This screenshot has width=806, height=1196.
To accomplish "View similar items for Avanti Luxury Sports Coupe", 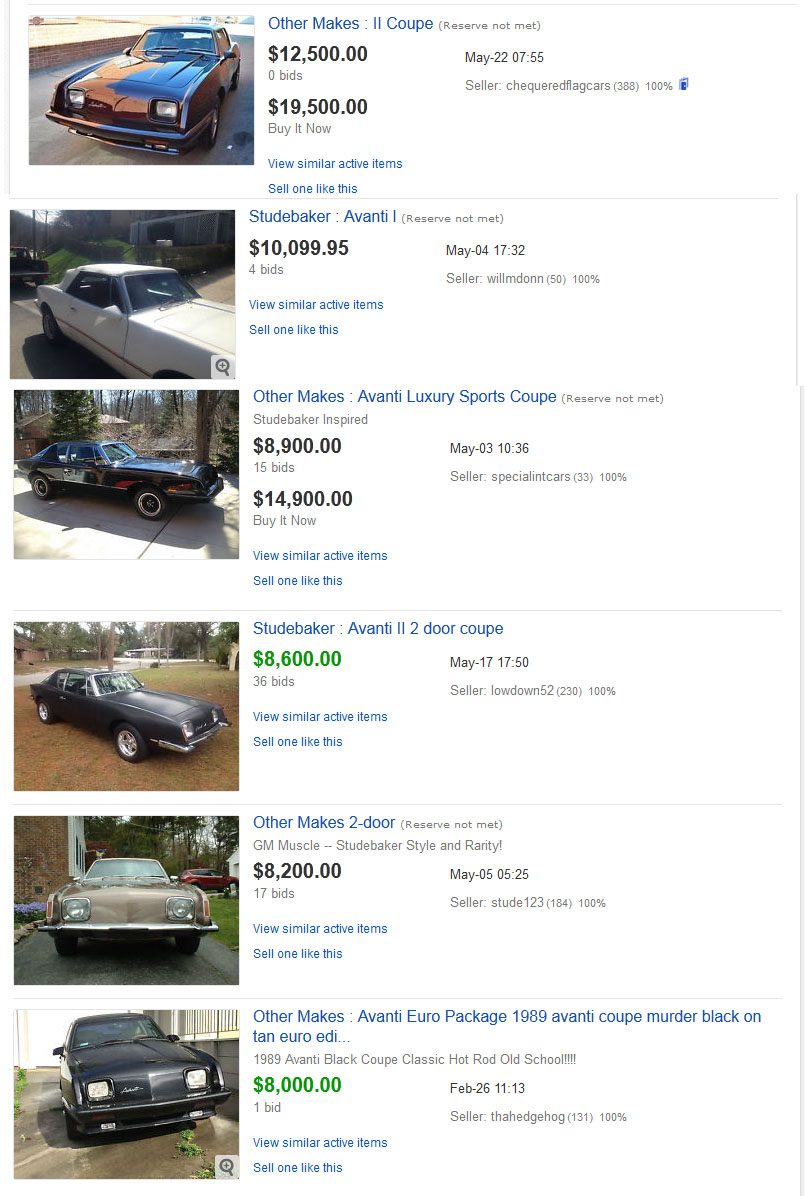I will 320,556.
